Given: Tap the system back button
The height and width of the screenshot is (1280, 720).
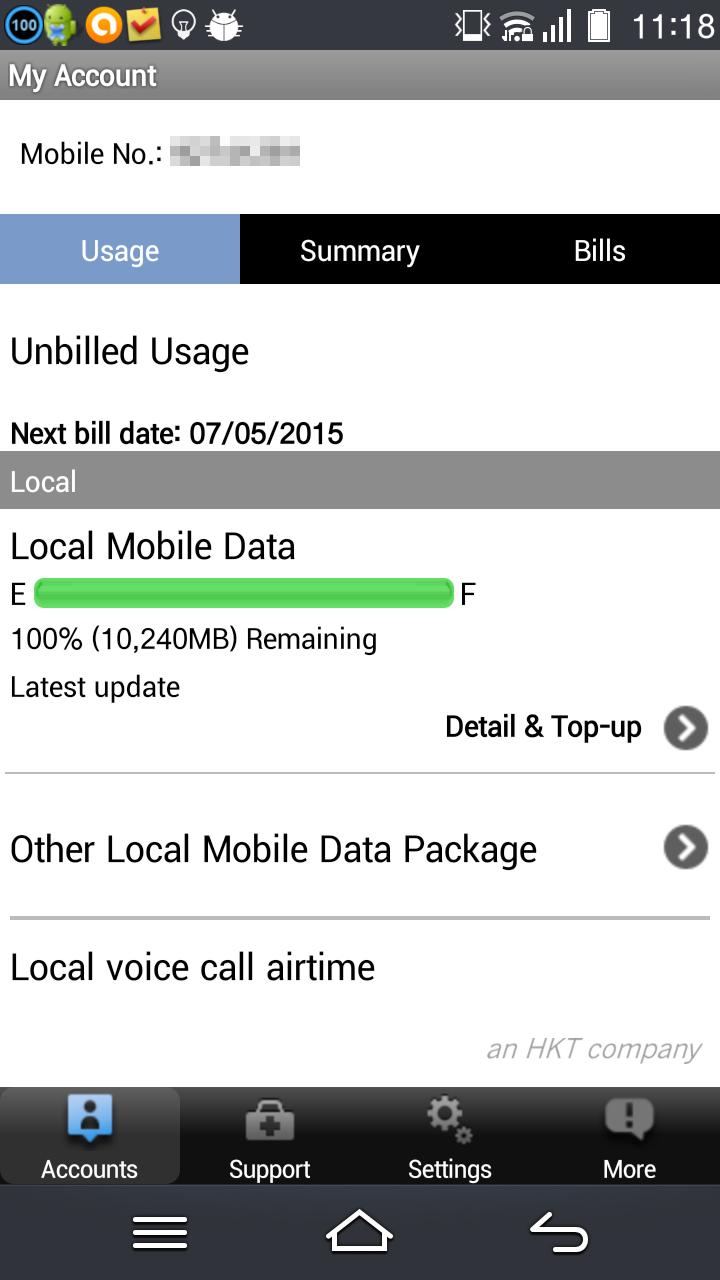Looking at the screenshot, I should coord(559,1232).
